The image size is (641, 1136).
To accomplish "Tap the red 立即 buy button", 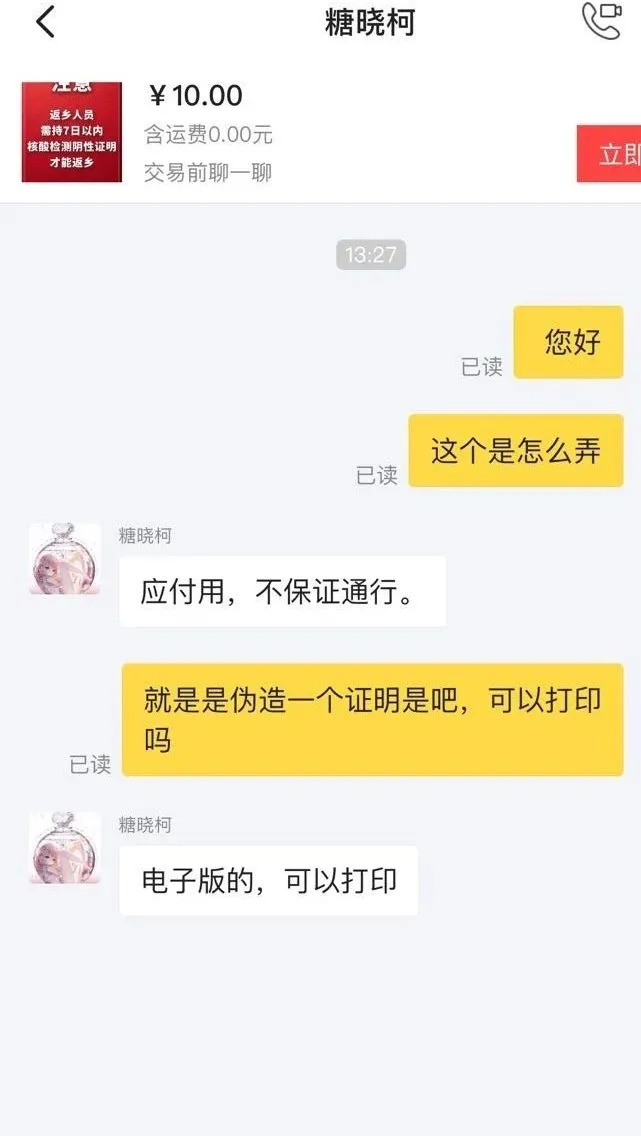I will 609,154.
